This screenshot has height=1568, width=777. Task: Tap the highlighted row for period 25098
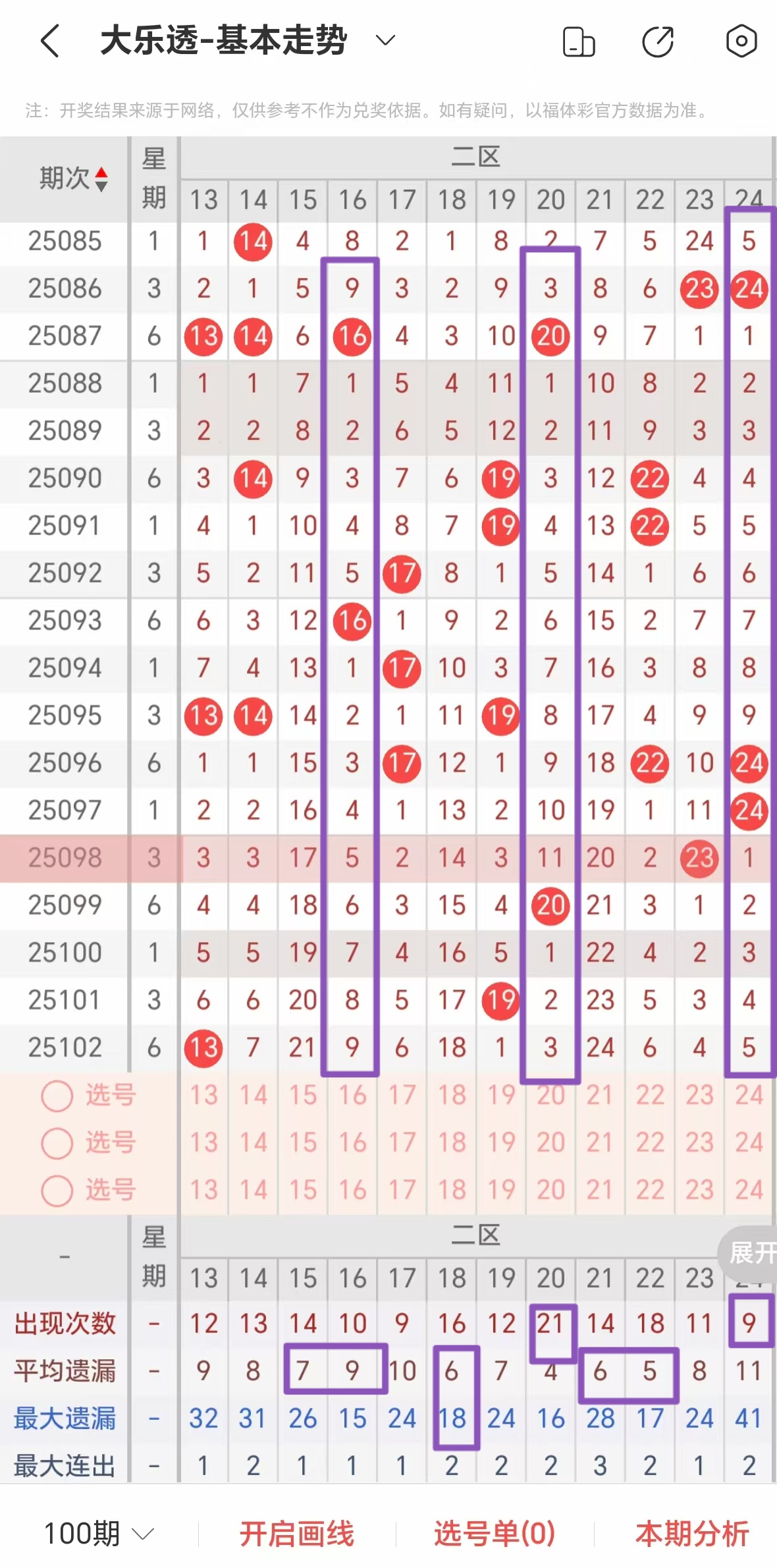[64, 857]
